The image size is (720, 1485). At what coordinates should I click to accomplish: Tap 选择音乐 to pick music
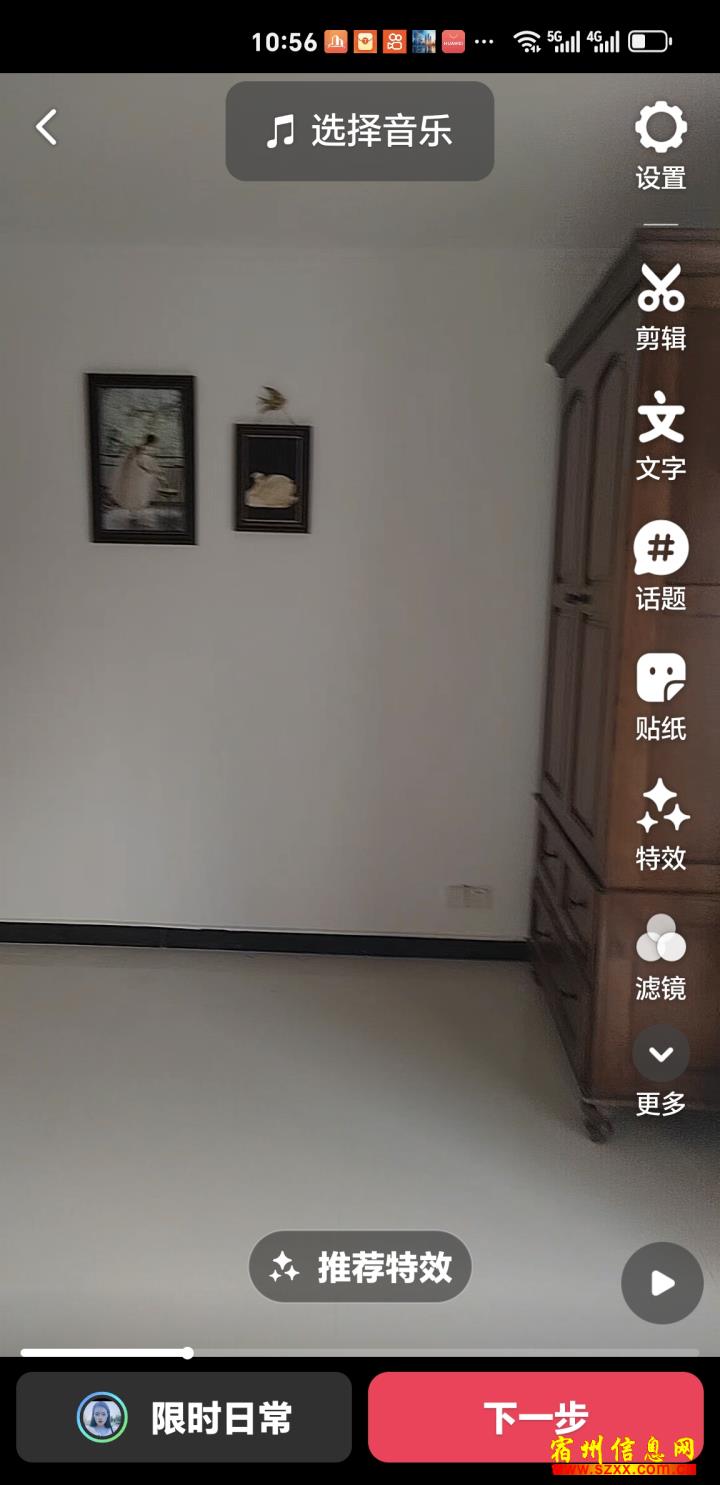coord(360,131)
